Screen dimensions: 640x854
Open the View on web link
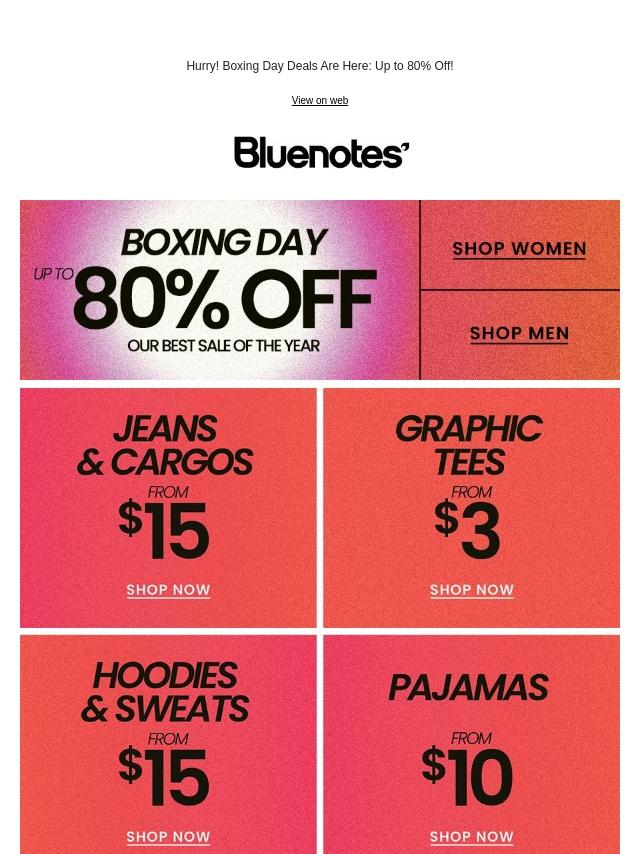pyautogui.click(x=319, y=101)
